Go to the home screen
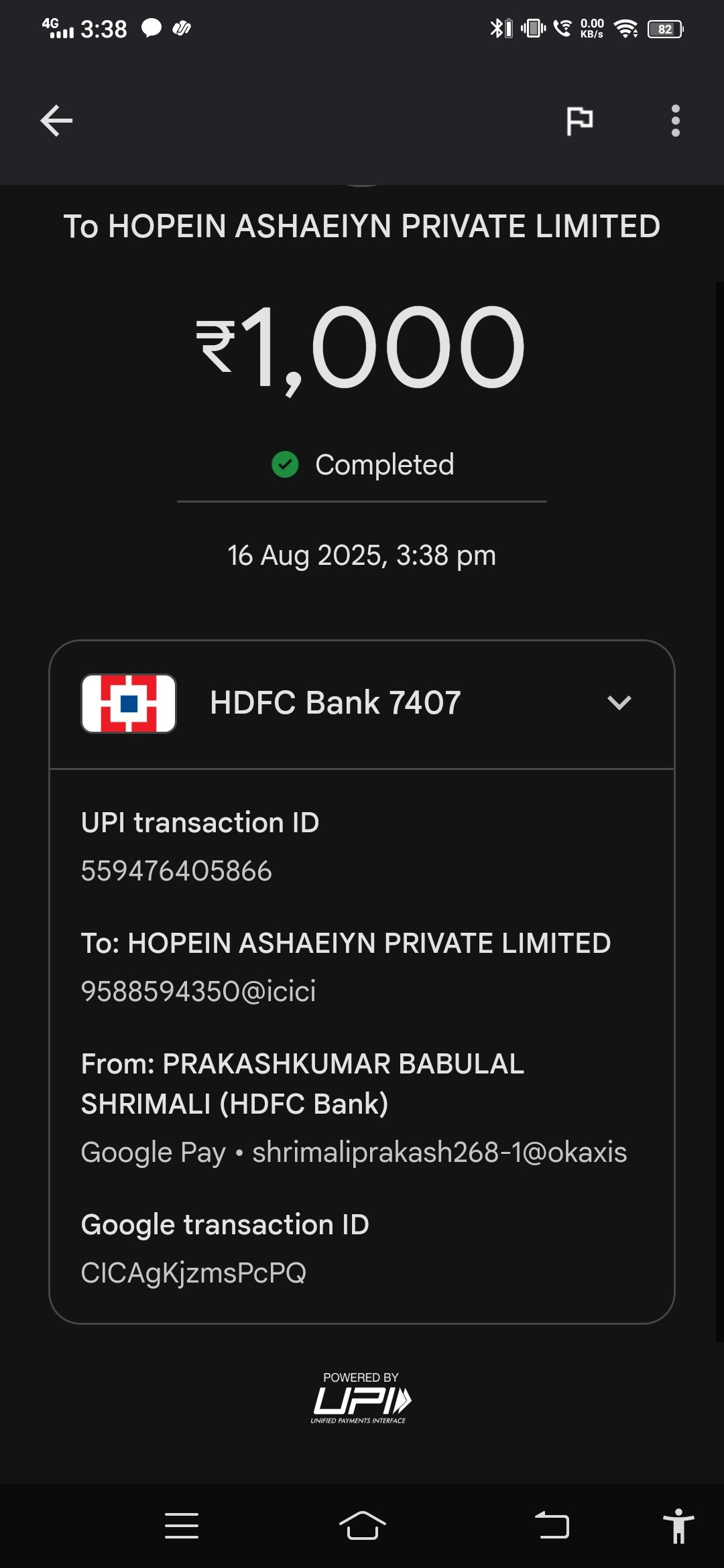 (x=362, y=1526)
